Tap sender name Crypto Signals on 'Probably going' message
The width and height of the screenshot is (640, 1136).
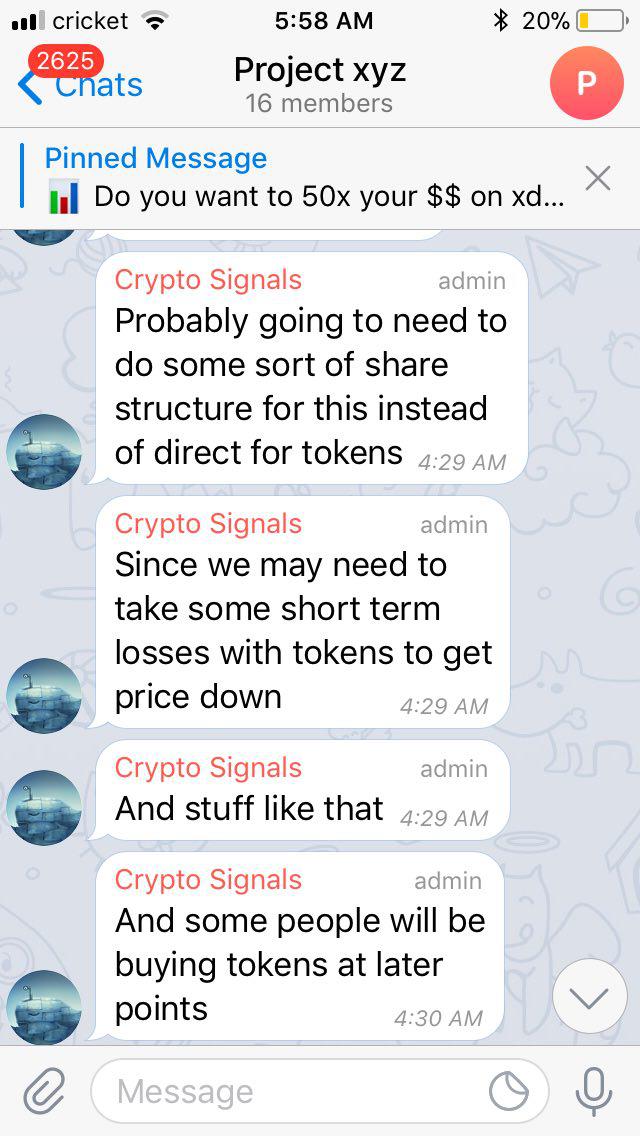pyautogui.click(x=208, y=280)
